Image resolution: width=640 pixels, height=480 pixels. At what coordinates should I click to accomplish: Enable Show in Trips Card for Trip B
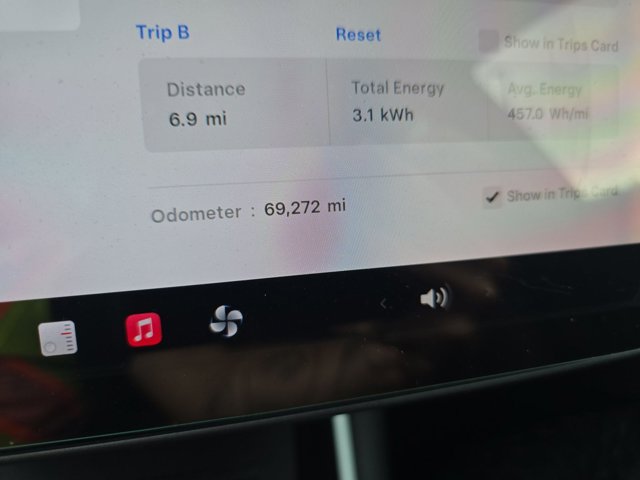coord(489,42)
